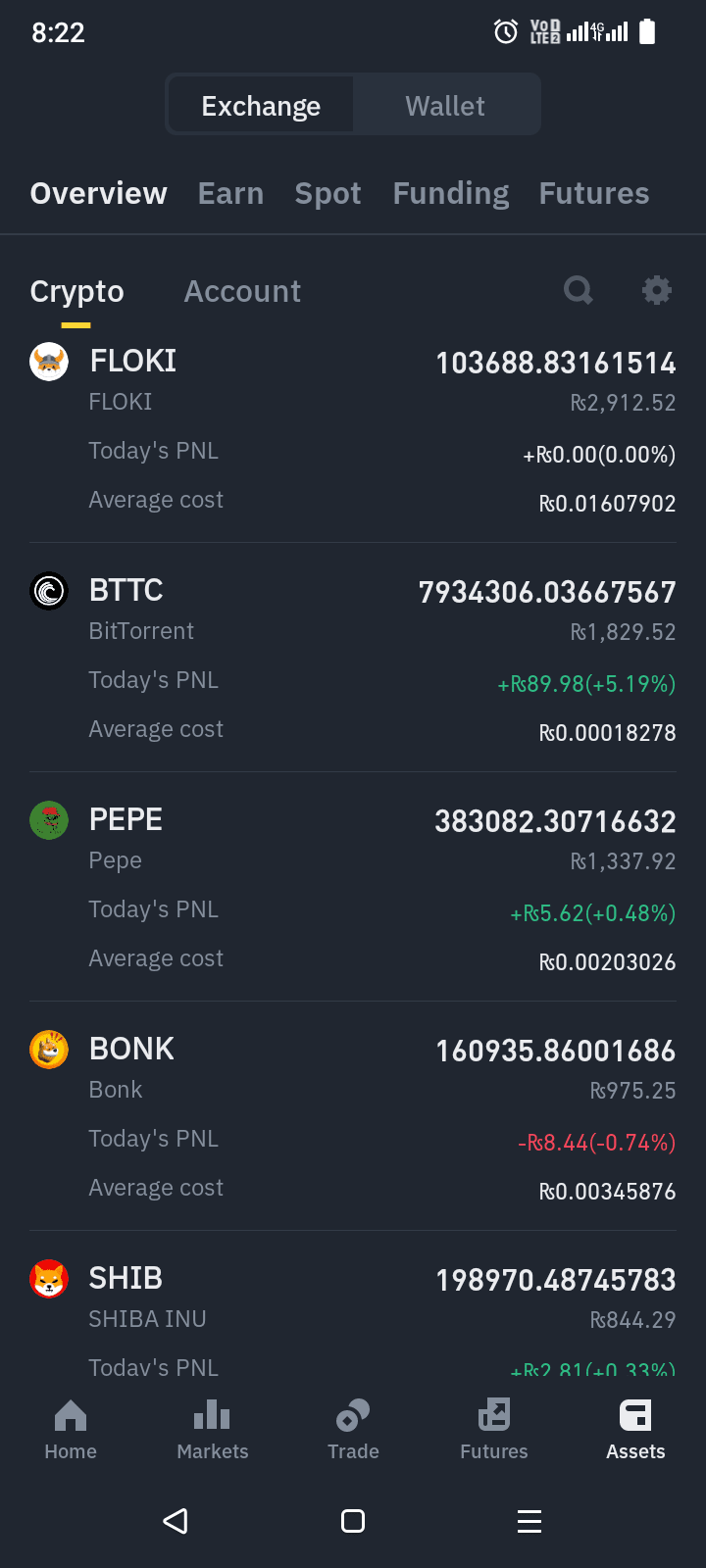Switch to the Account sub-tab

(x=242, y=291)
